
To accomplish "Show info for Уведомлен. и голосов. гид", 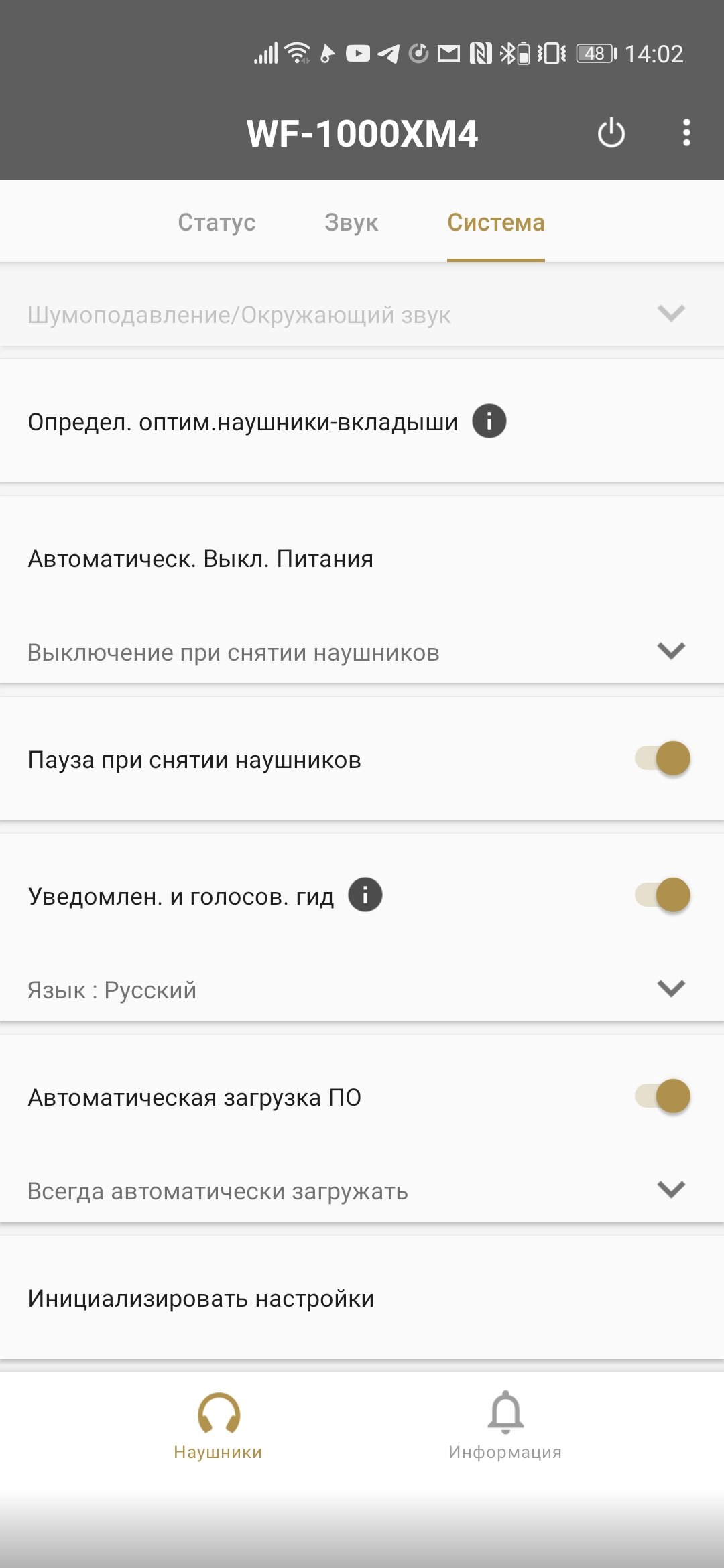I will (365, 895).
